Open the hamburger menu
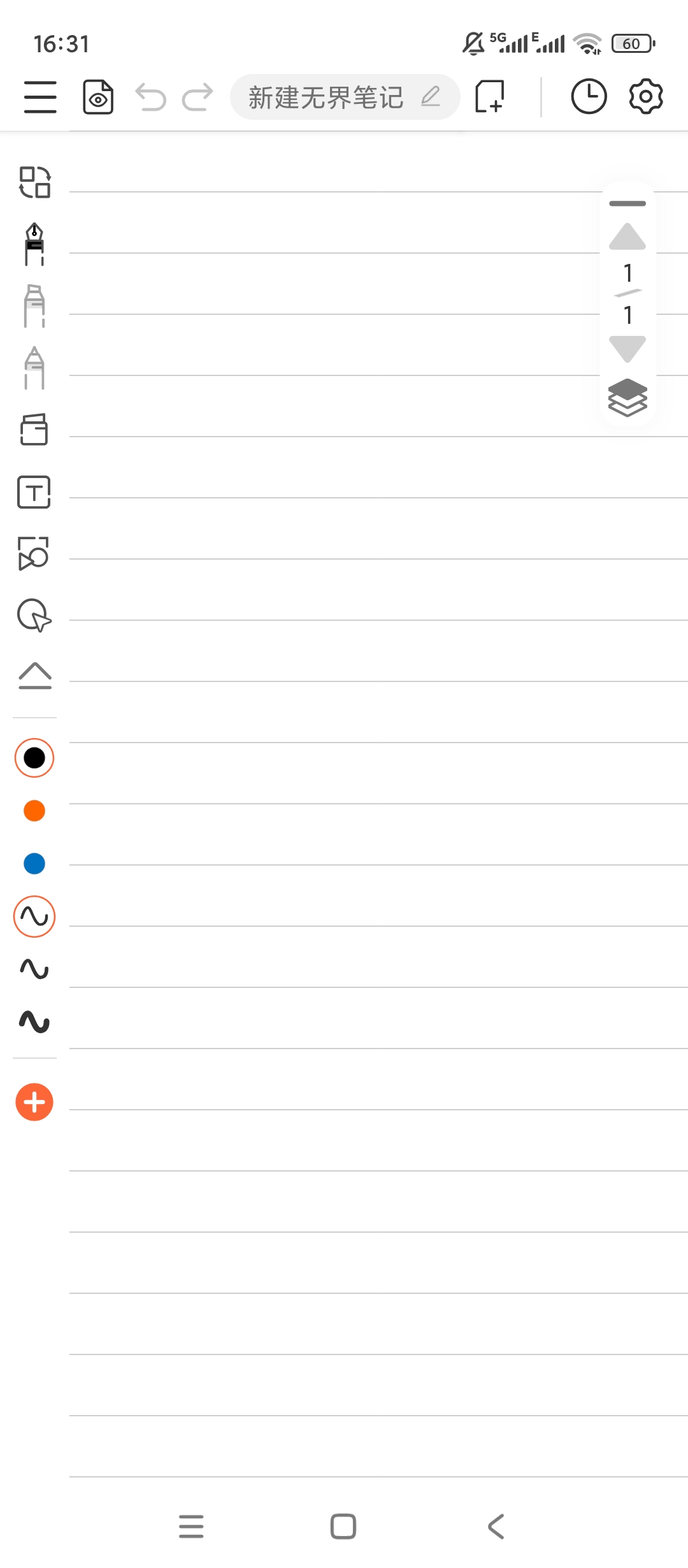This screenshot has width=688, height=1568. [x=40, y=97]
